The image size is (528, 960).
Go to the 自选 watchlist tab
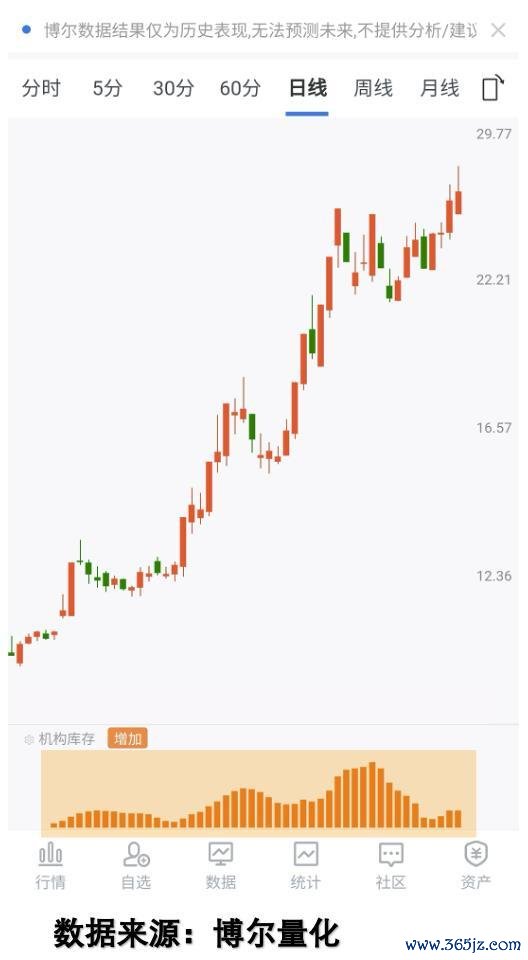click(x=135, y=866)
